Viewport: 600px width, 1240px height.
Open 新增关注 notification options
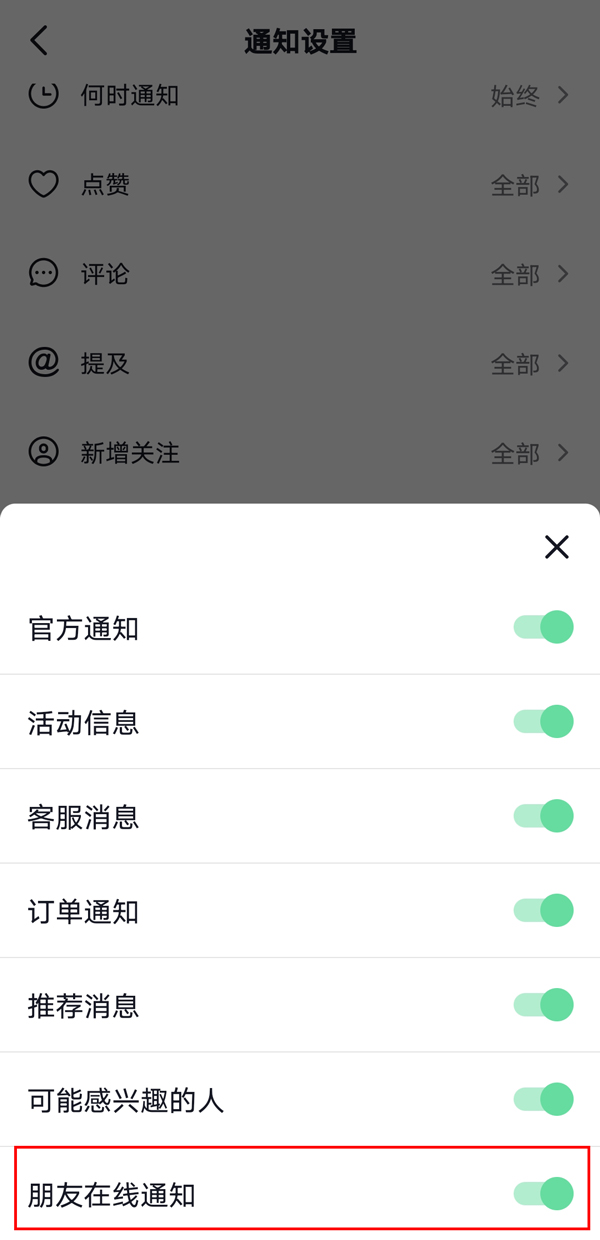[300, 453]
